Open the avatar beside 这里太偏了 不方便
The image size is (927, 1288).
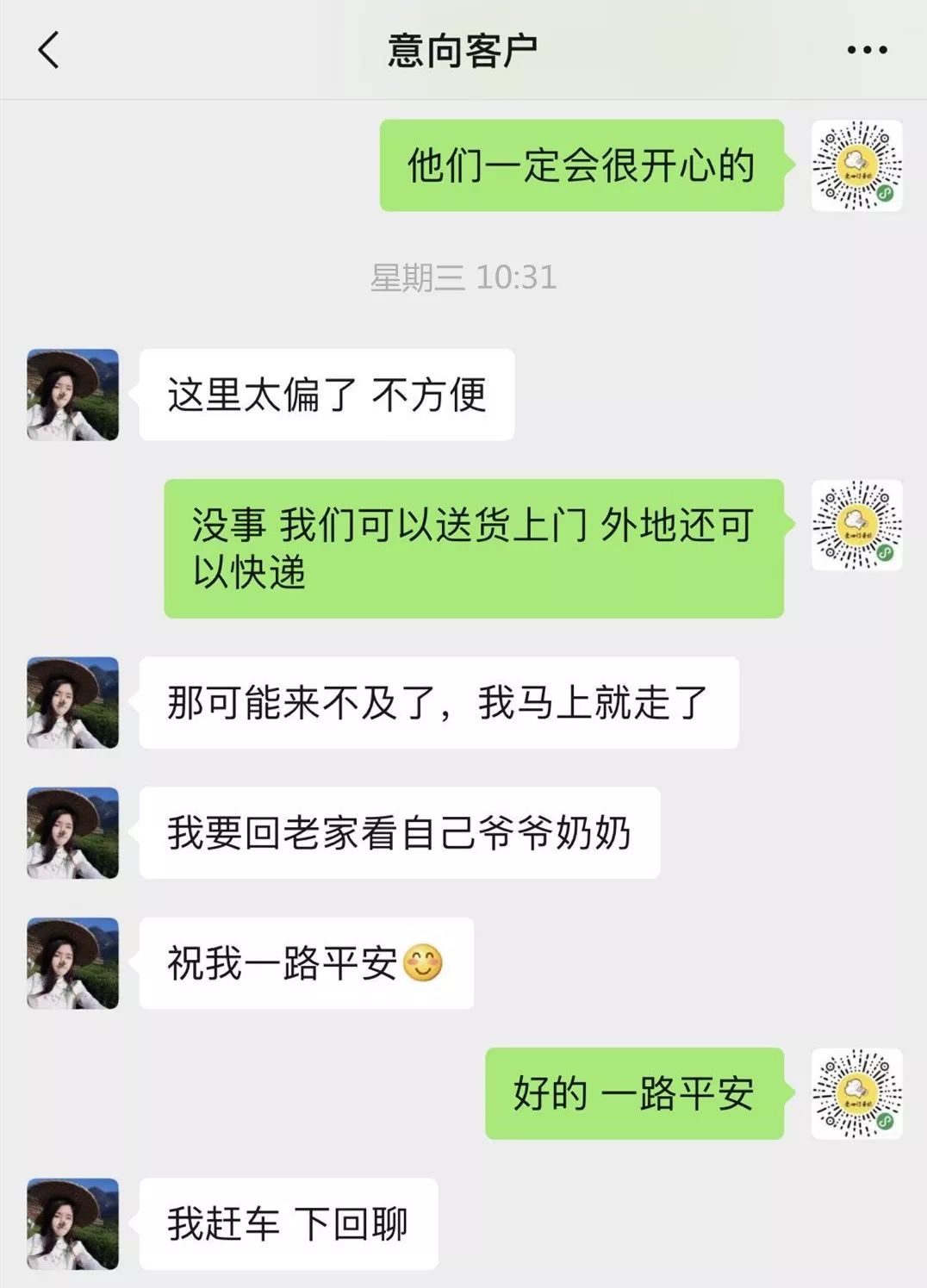click(x=72, y=395)
